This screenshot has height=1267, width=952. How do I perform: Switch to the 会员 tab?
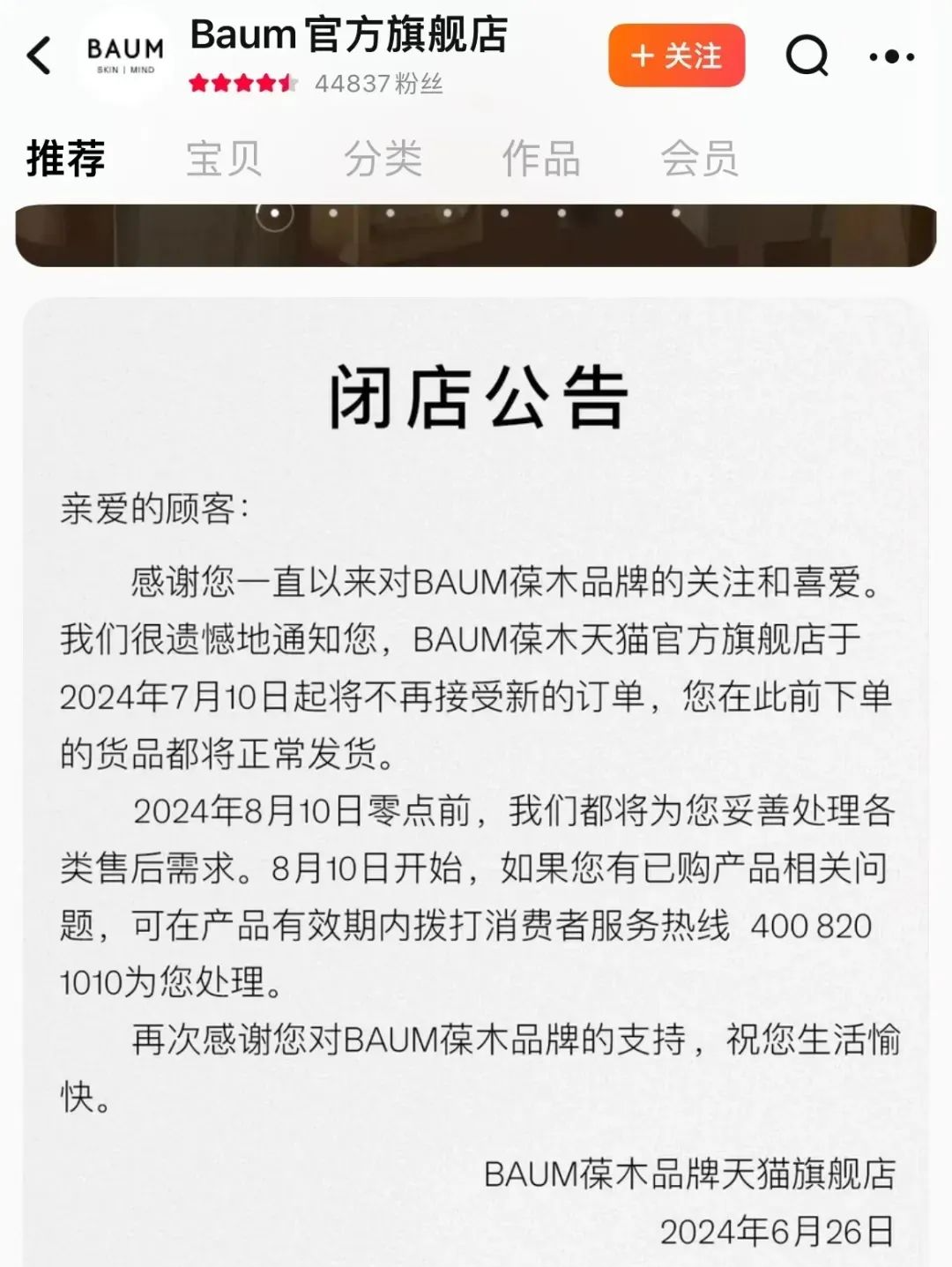pos(699,160)
